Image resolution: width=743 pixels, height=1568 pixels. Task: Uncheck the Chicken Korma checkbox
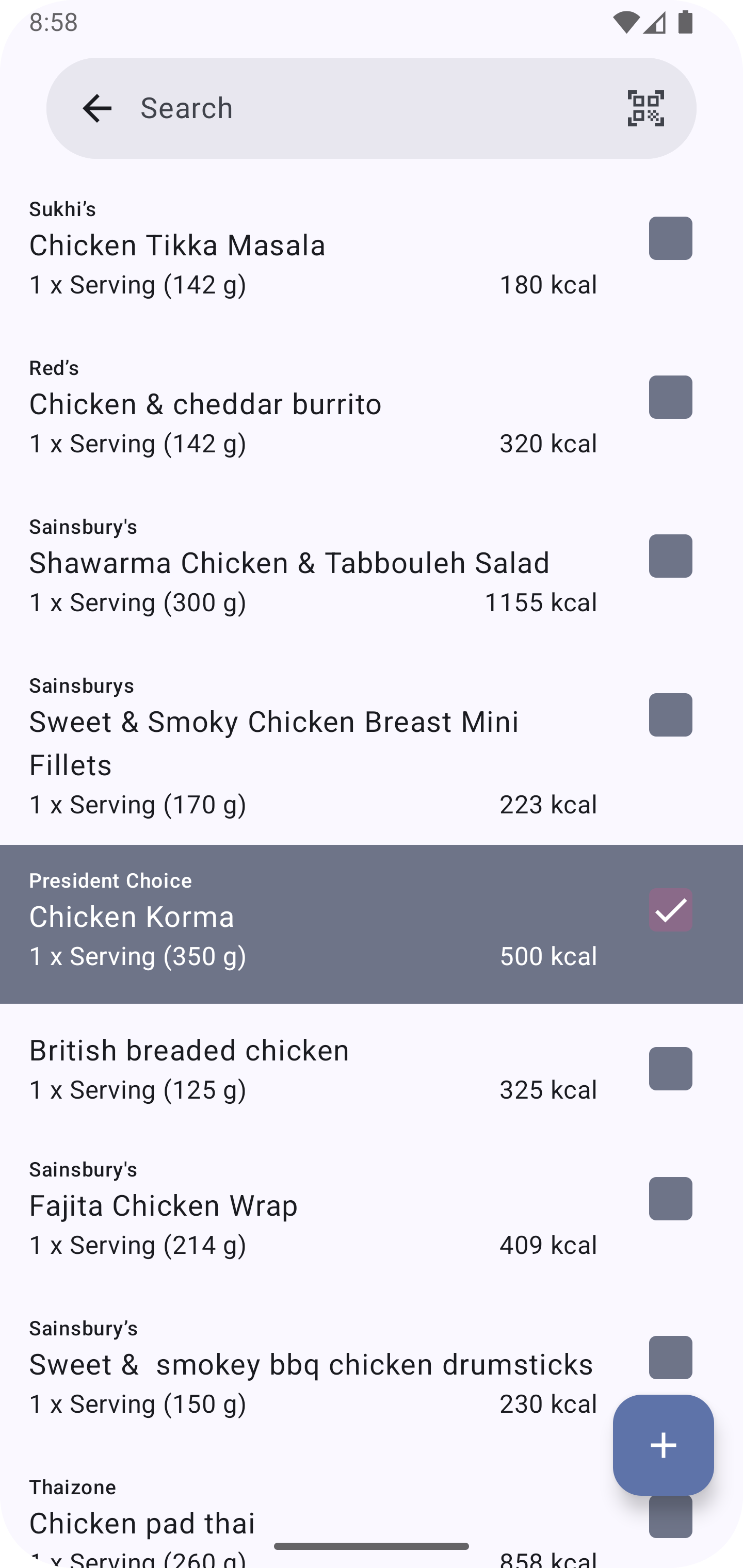pyautogui.click(x=671, y=910)
